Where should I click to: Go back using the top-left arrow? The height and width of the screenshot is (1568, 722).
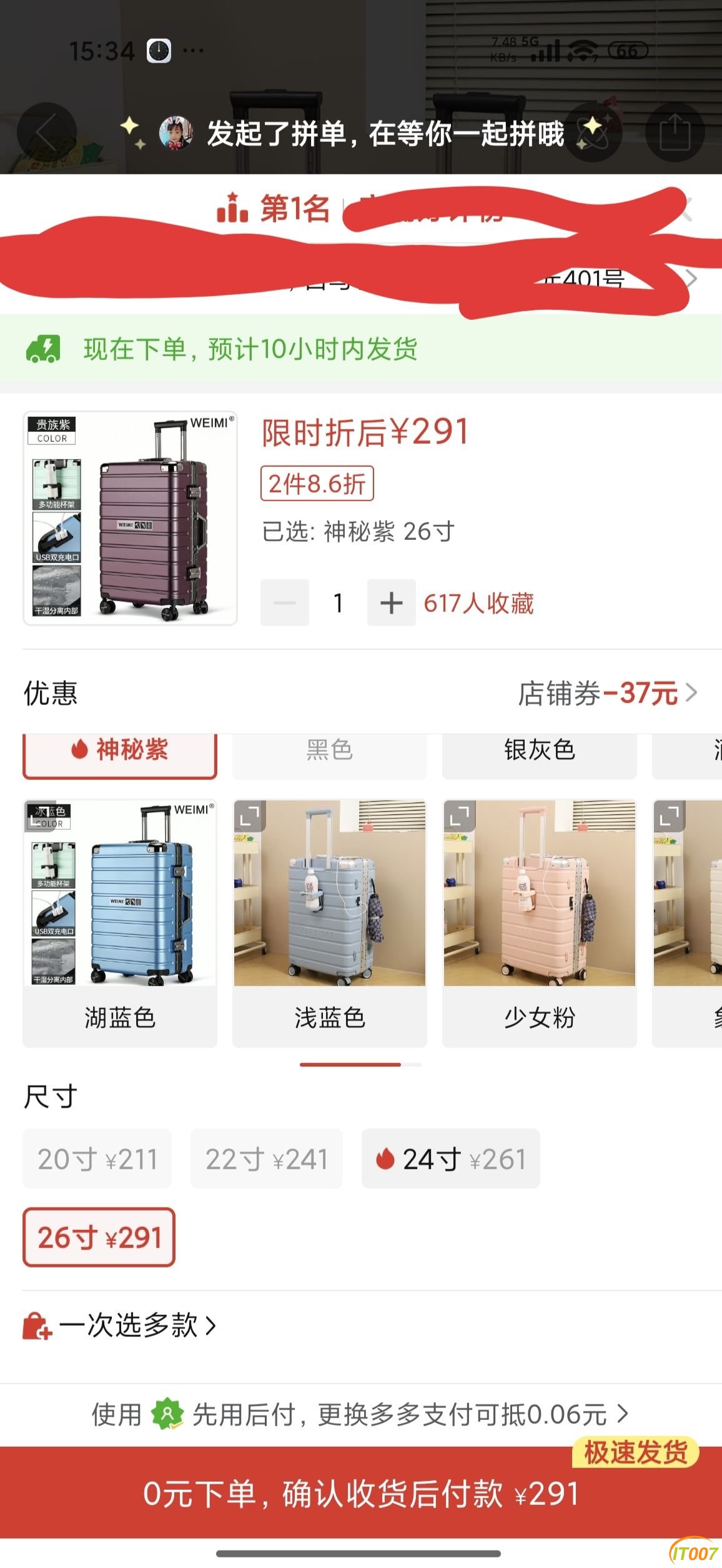tap(47, 132)
